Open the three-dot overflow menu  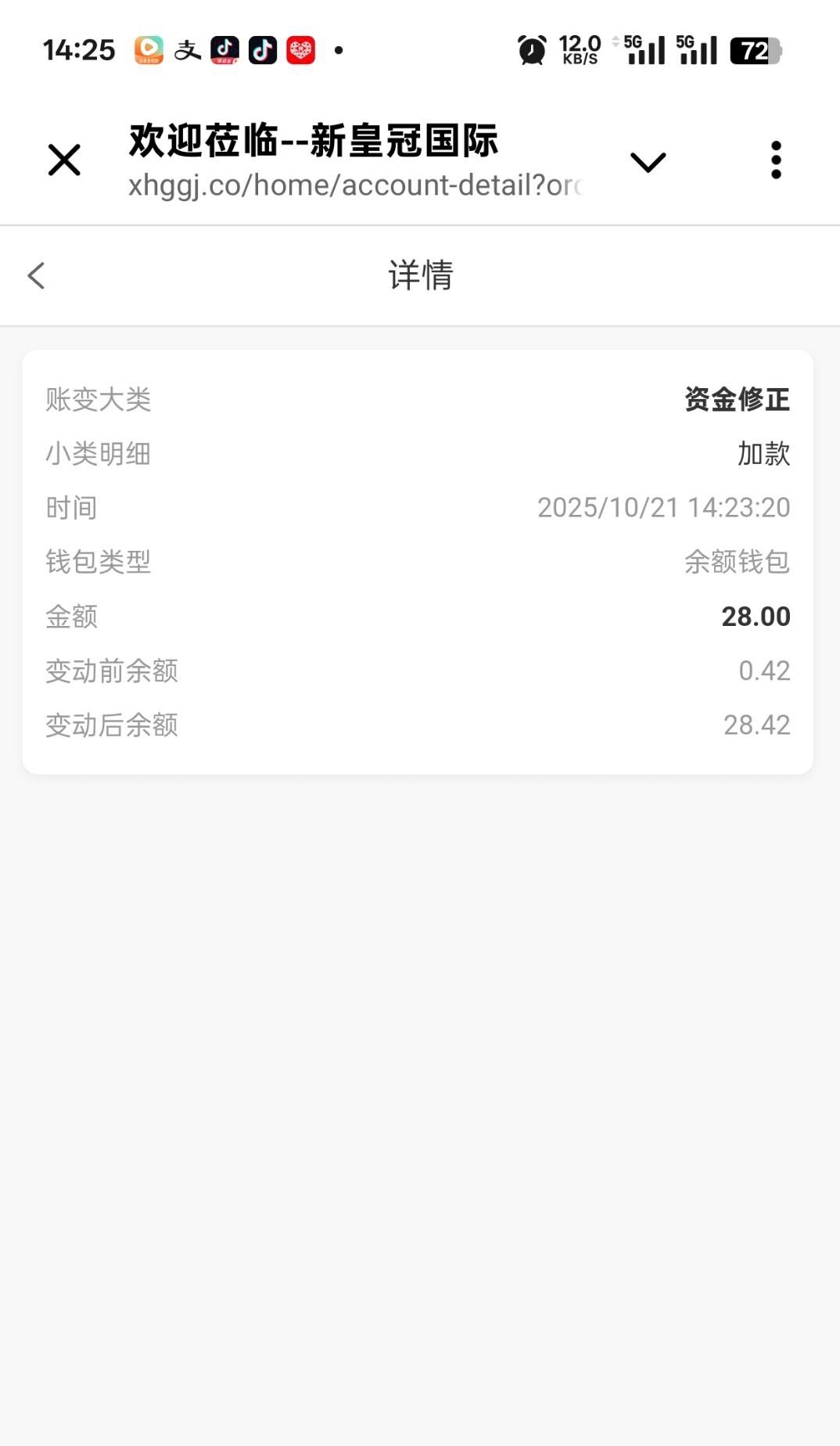point(775,160)
